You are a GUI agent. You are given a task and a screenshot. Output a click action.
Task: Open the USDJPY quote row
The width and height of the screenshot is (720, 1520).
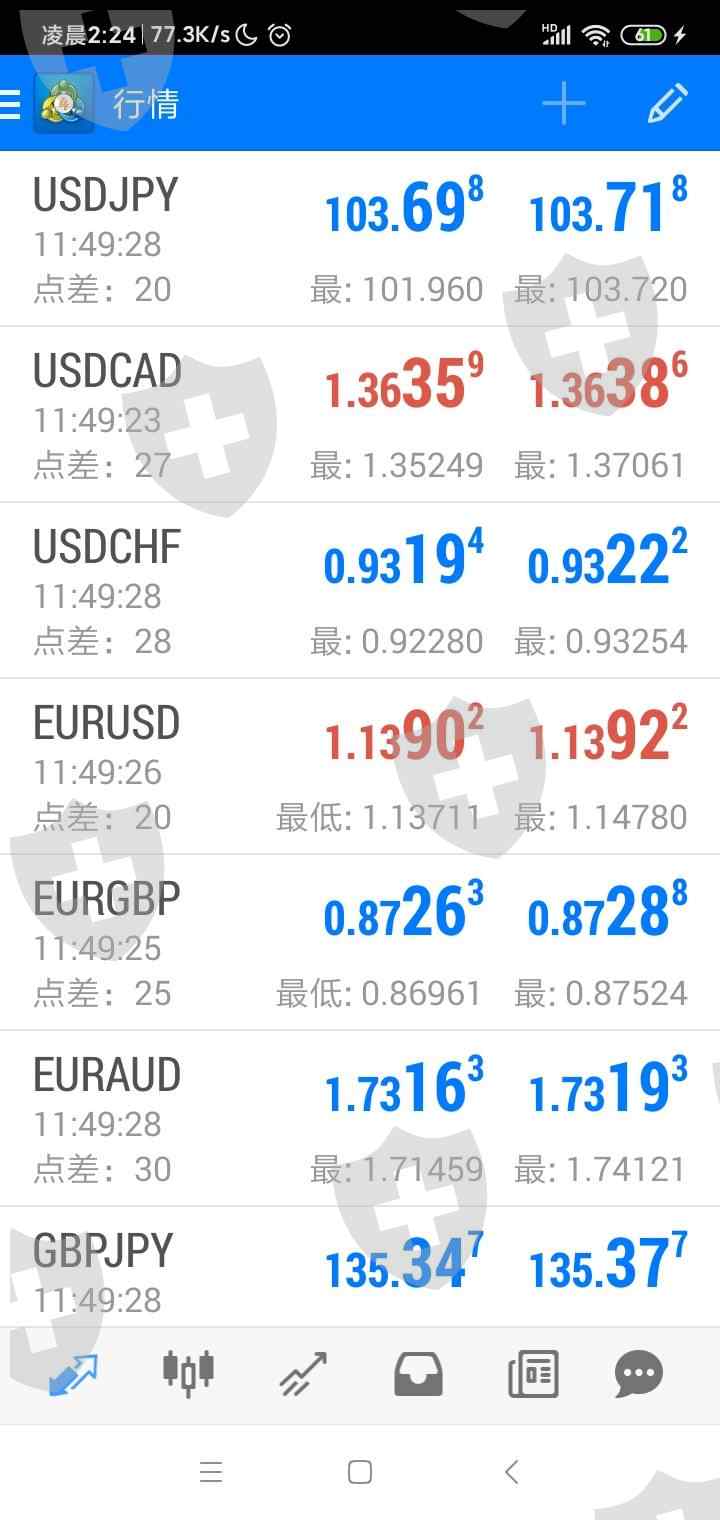pos(360,240)
